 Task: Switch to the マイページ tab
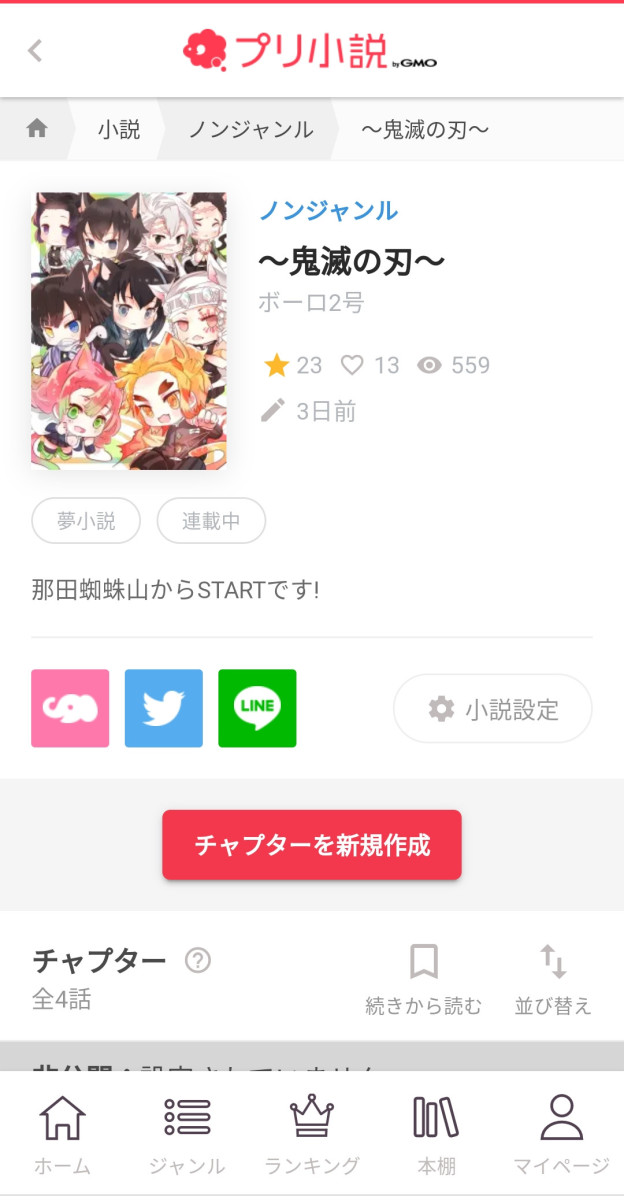tap(561, 1135)
